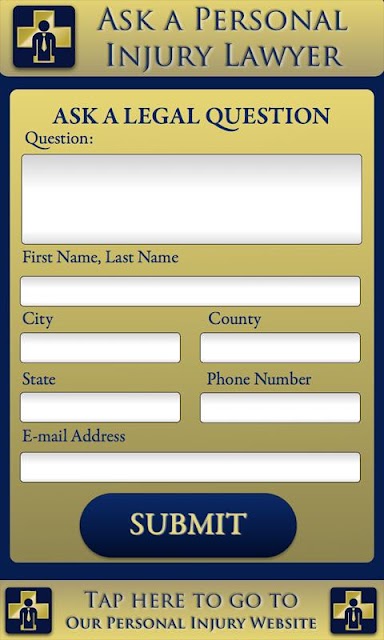Open the Personal Injury Website banner
384x640 pixels.
click(x=192, y=610)
